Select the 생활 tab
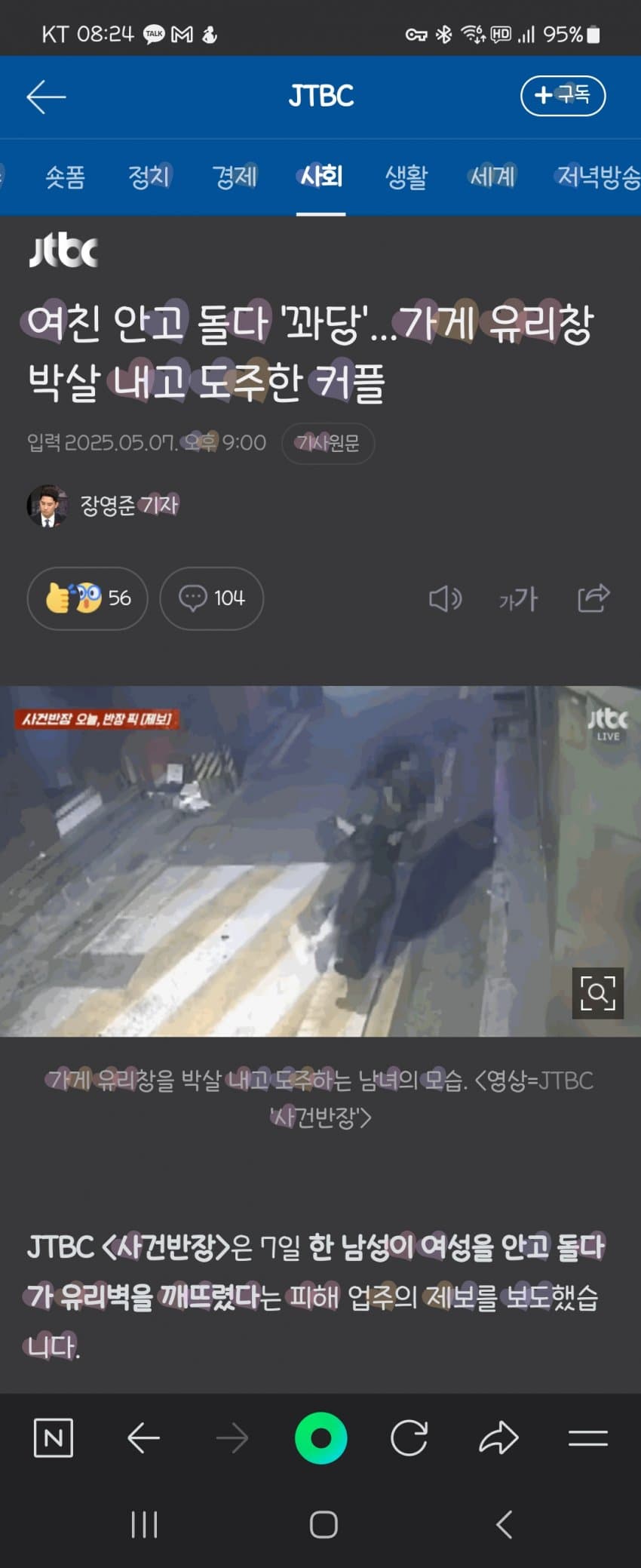This screenshot has width=641, height=1568. pyautogui.click(x=406, y=177)
